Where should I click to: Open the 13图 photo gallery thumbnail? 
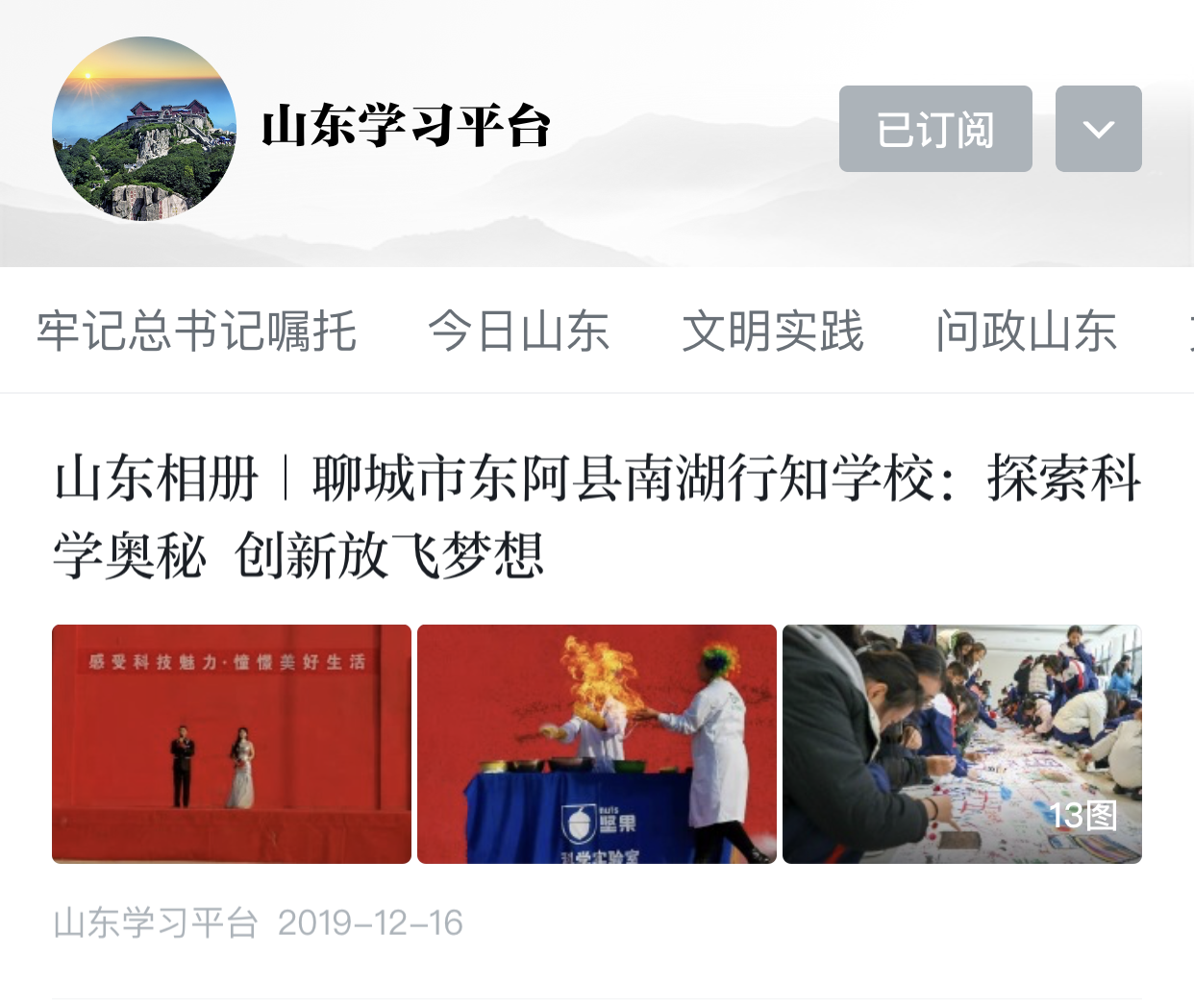961,744
